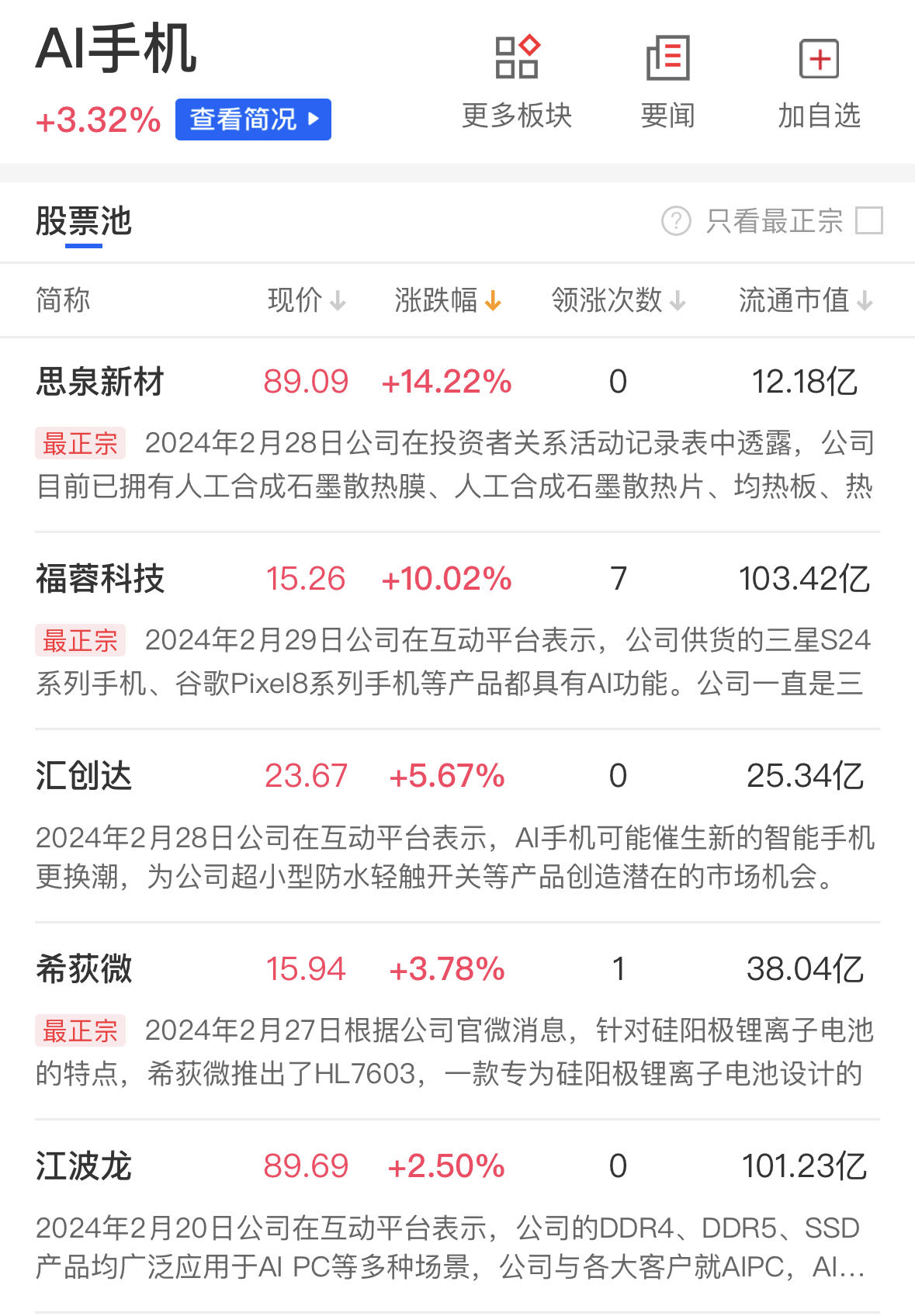Viewport: 915px width, 1316px height.
Task: Open the 江波龙 stock row
Action: click(84, 1166)
